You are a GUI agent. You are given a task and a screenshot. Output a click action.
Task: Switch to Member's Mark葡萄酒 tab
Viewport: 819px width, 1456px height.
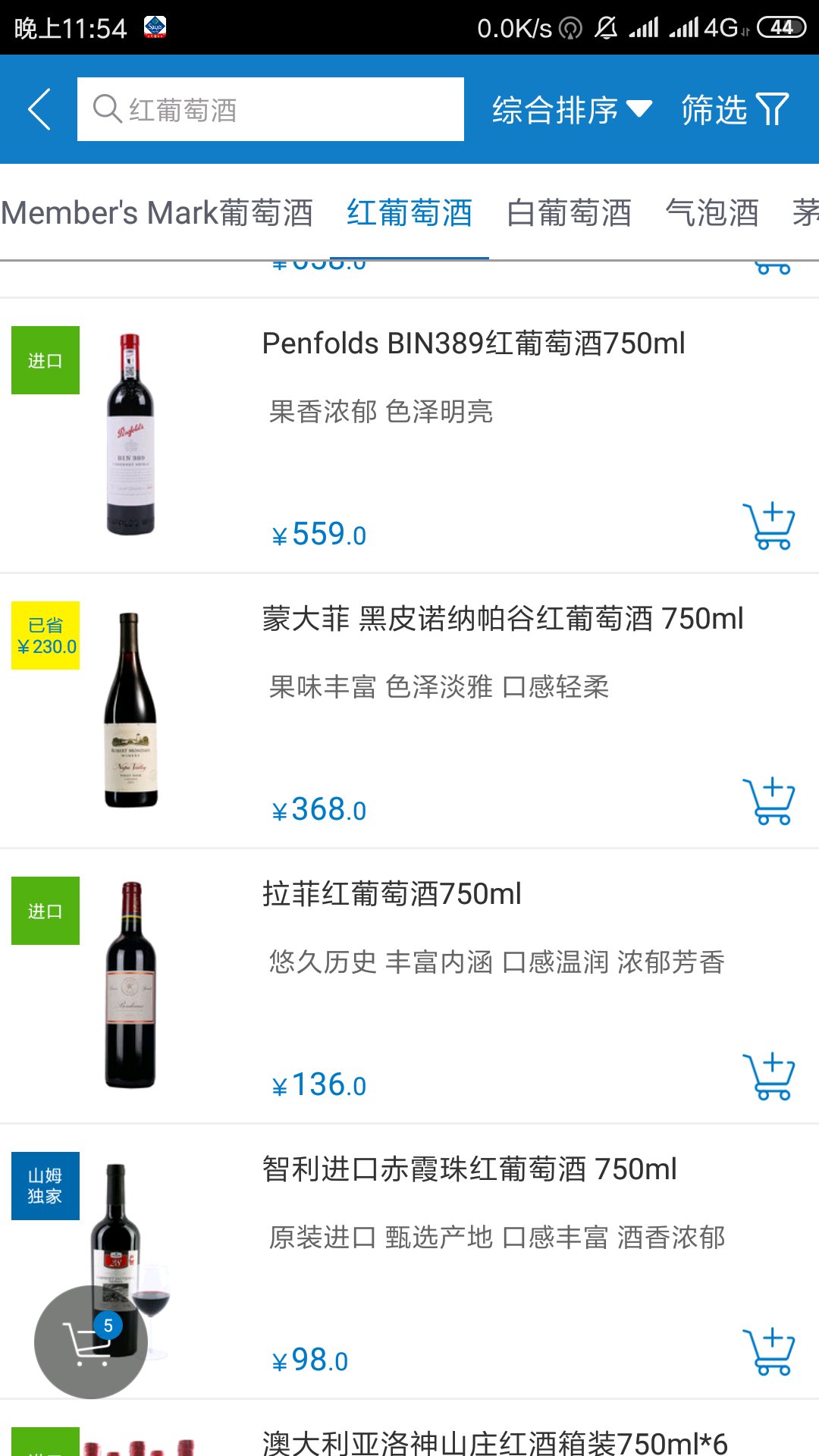coord(157,213)
